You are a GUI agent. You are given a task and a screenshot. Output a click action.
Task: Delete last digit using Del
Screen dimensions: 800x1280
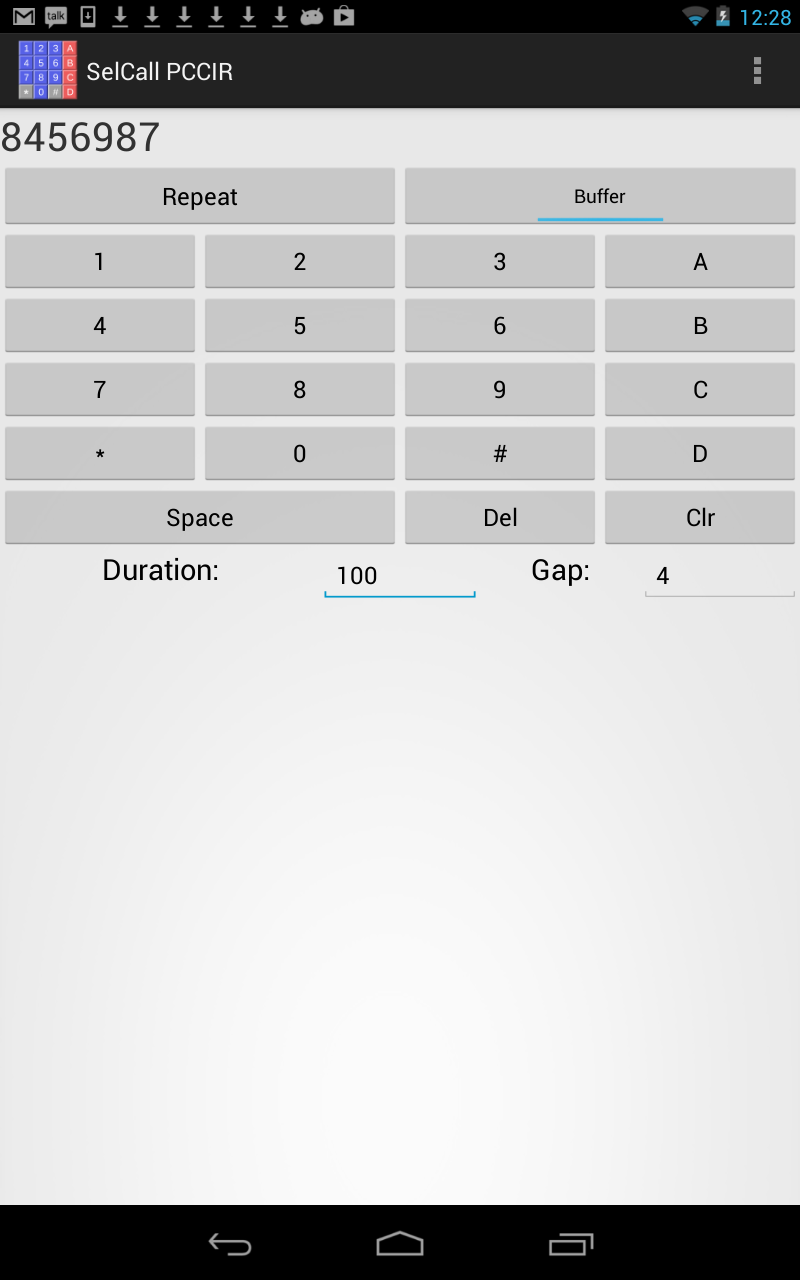[499, 517]
